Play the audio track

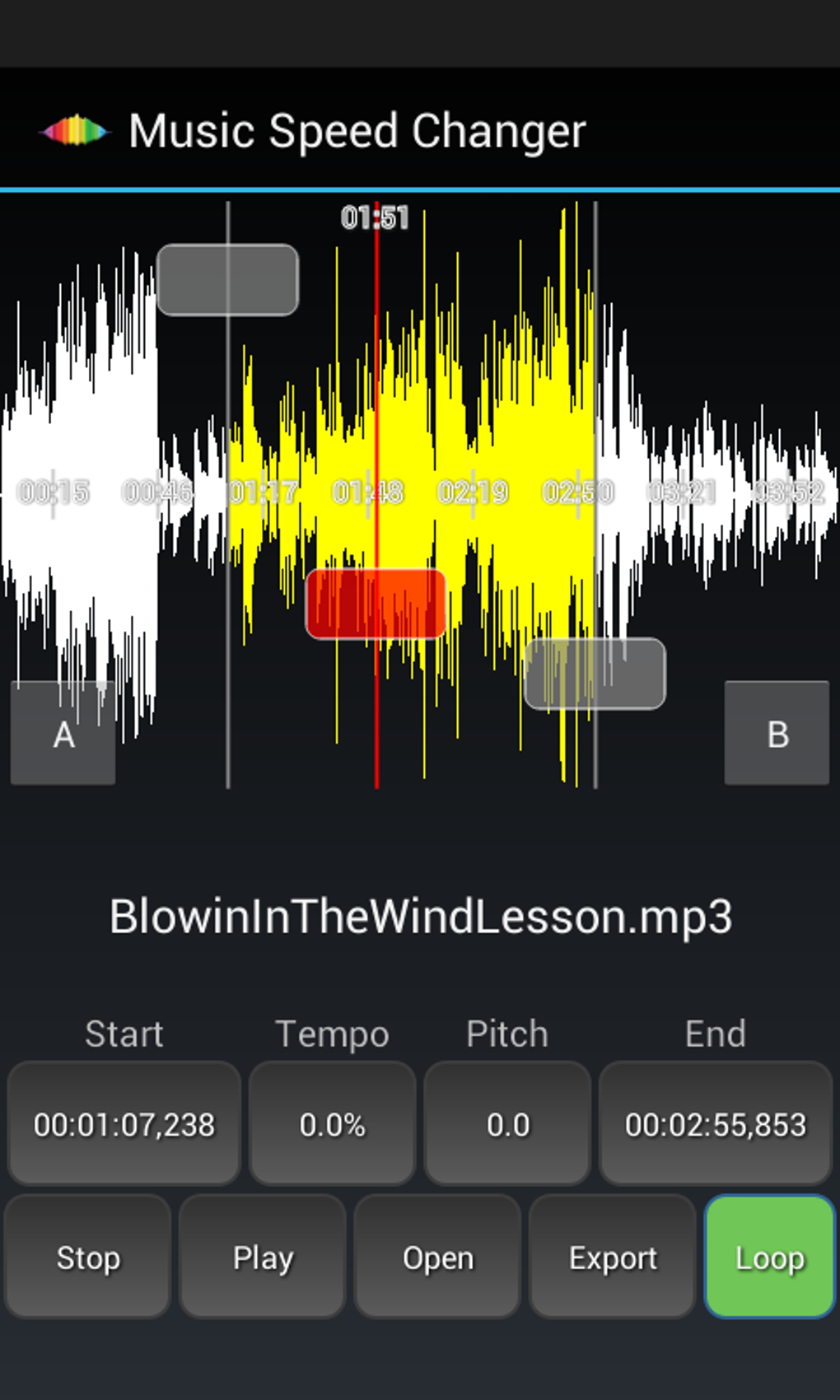click(x=263, y=1258)
